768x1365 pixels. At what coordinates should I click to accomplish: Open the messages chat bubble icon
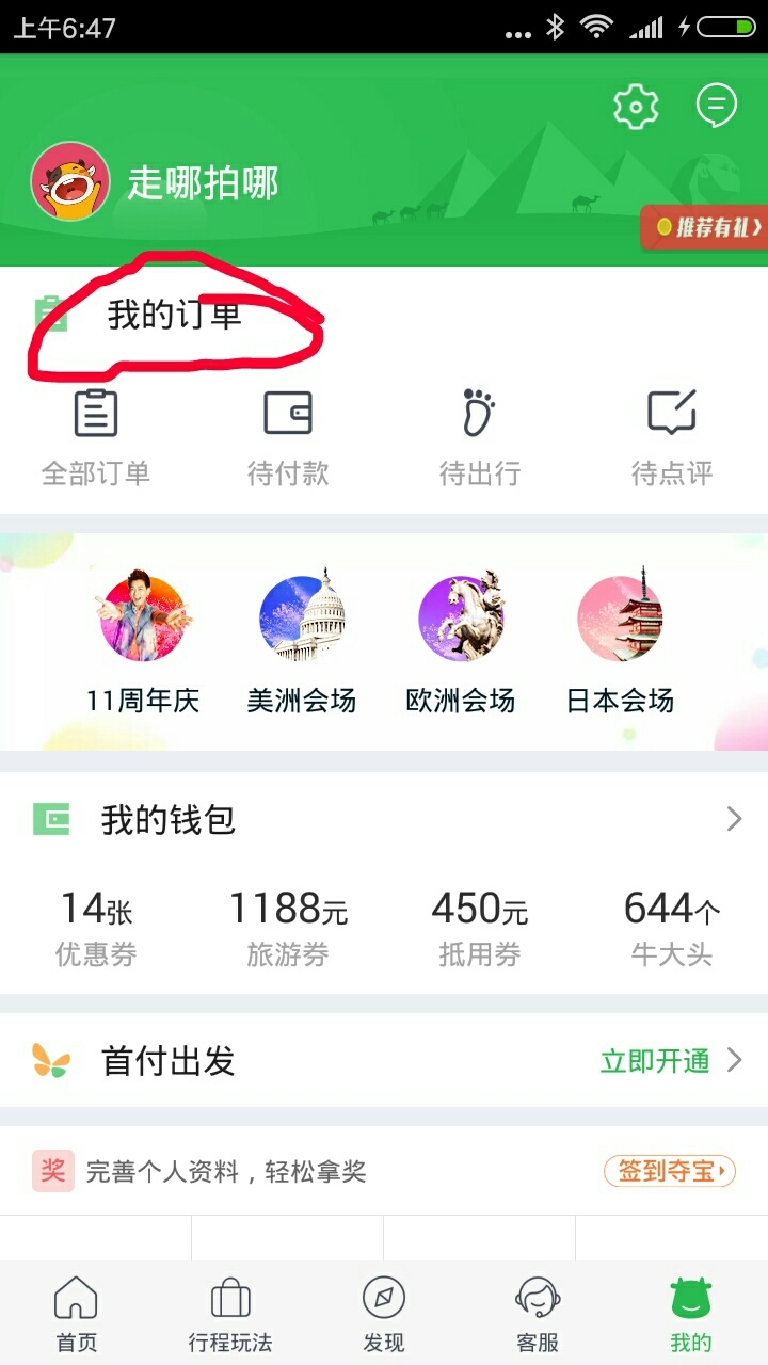coord(716,105)
